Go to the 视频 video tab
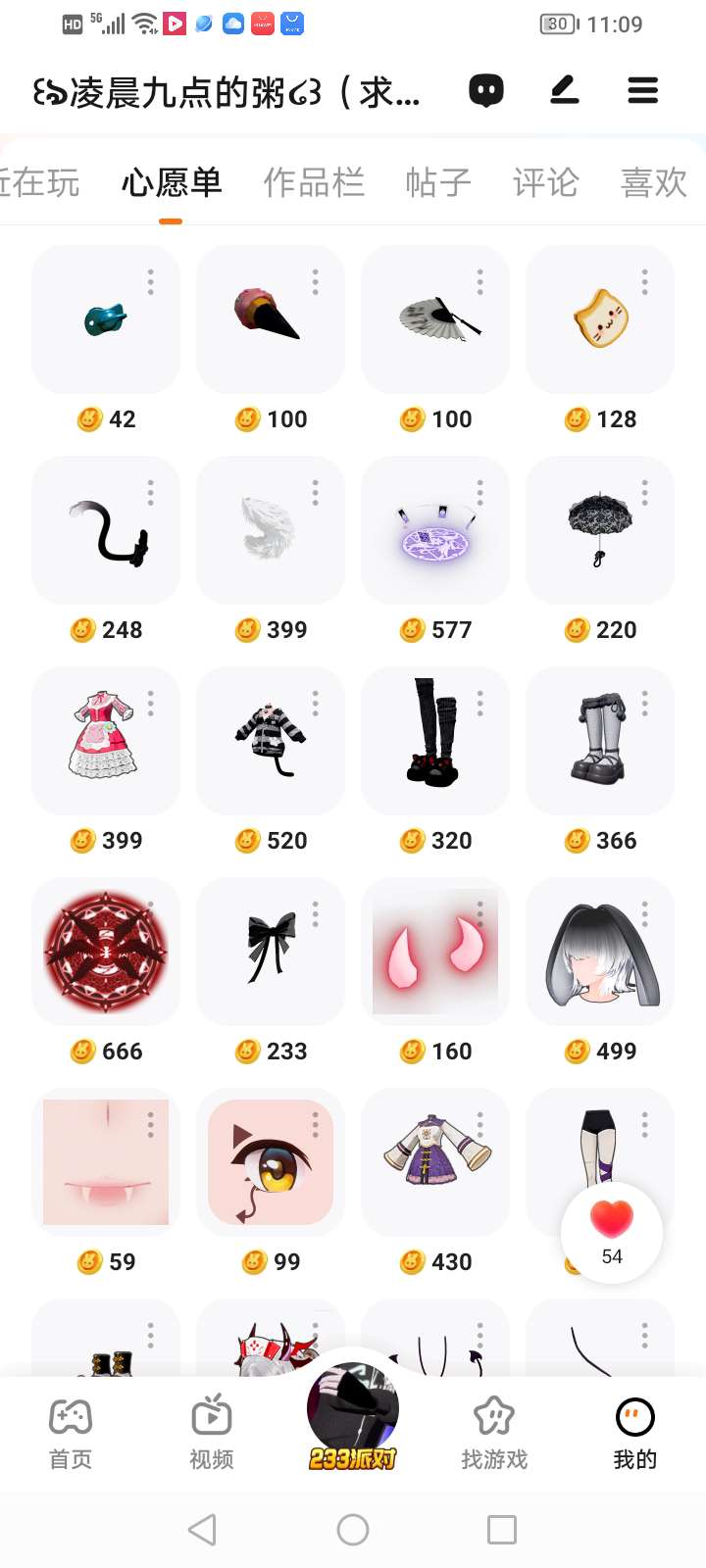 tap(212, 1433)
